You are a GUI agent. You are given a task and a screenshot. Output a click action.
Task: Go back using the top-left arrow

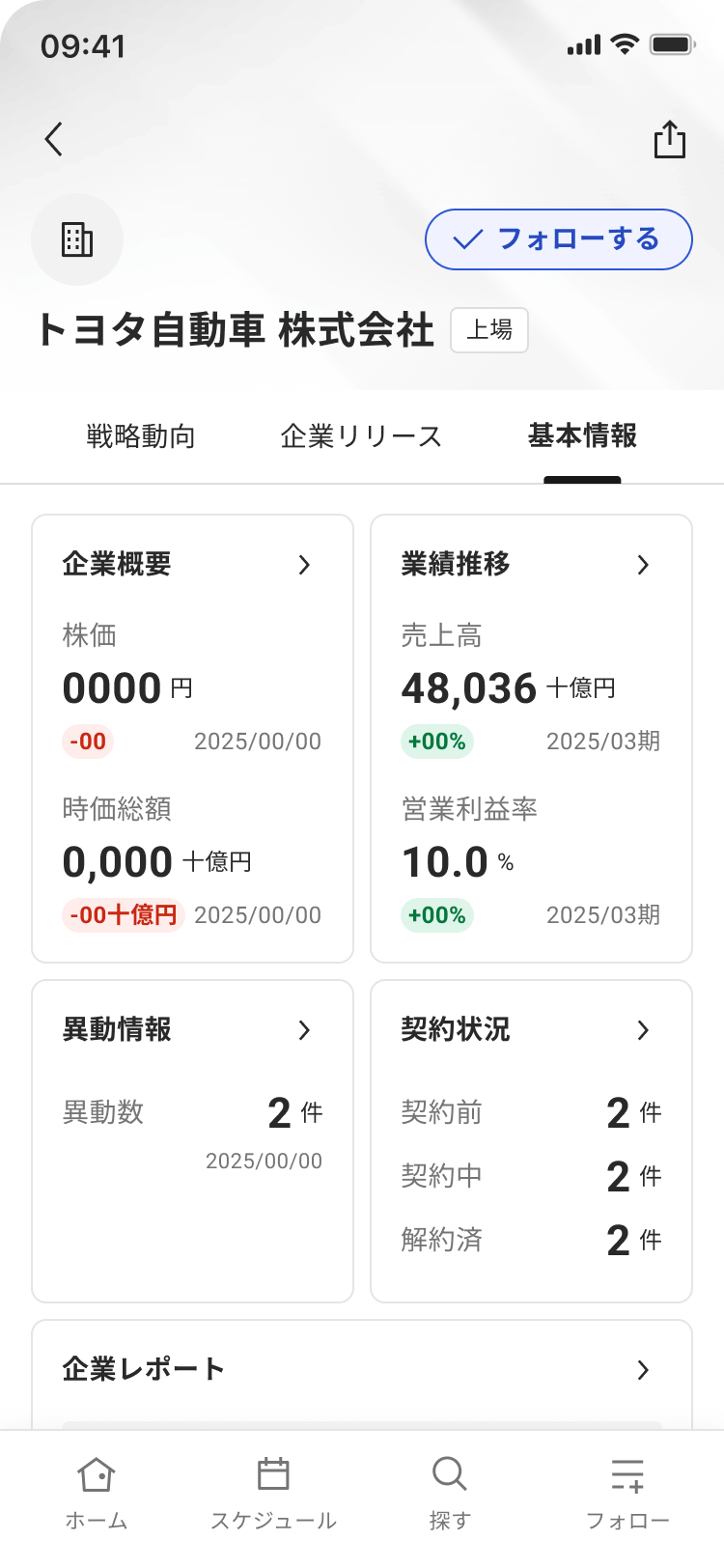pos(54,139)
